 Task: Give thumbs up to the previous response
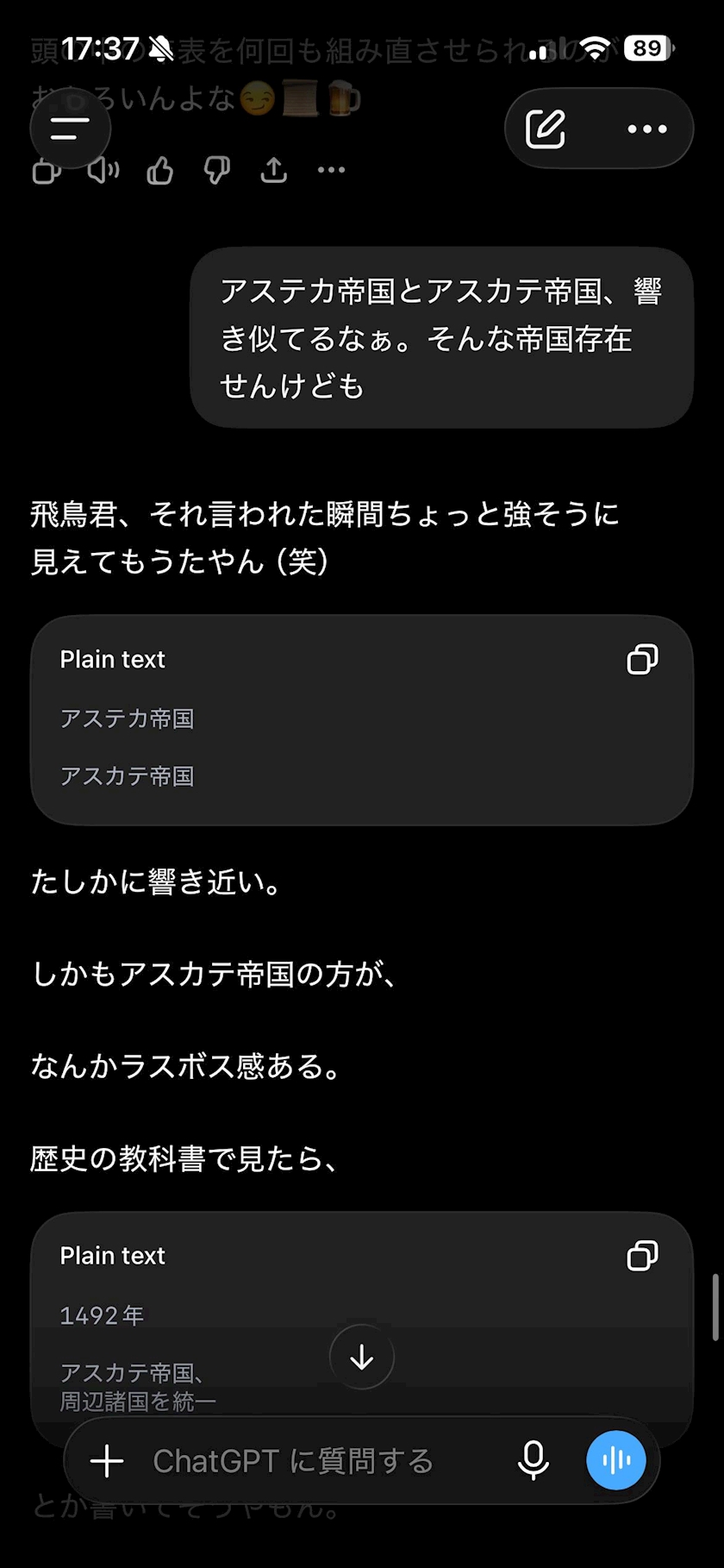point(160,171)
